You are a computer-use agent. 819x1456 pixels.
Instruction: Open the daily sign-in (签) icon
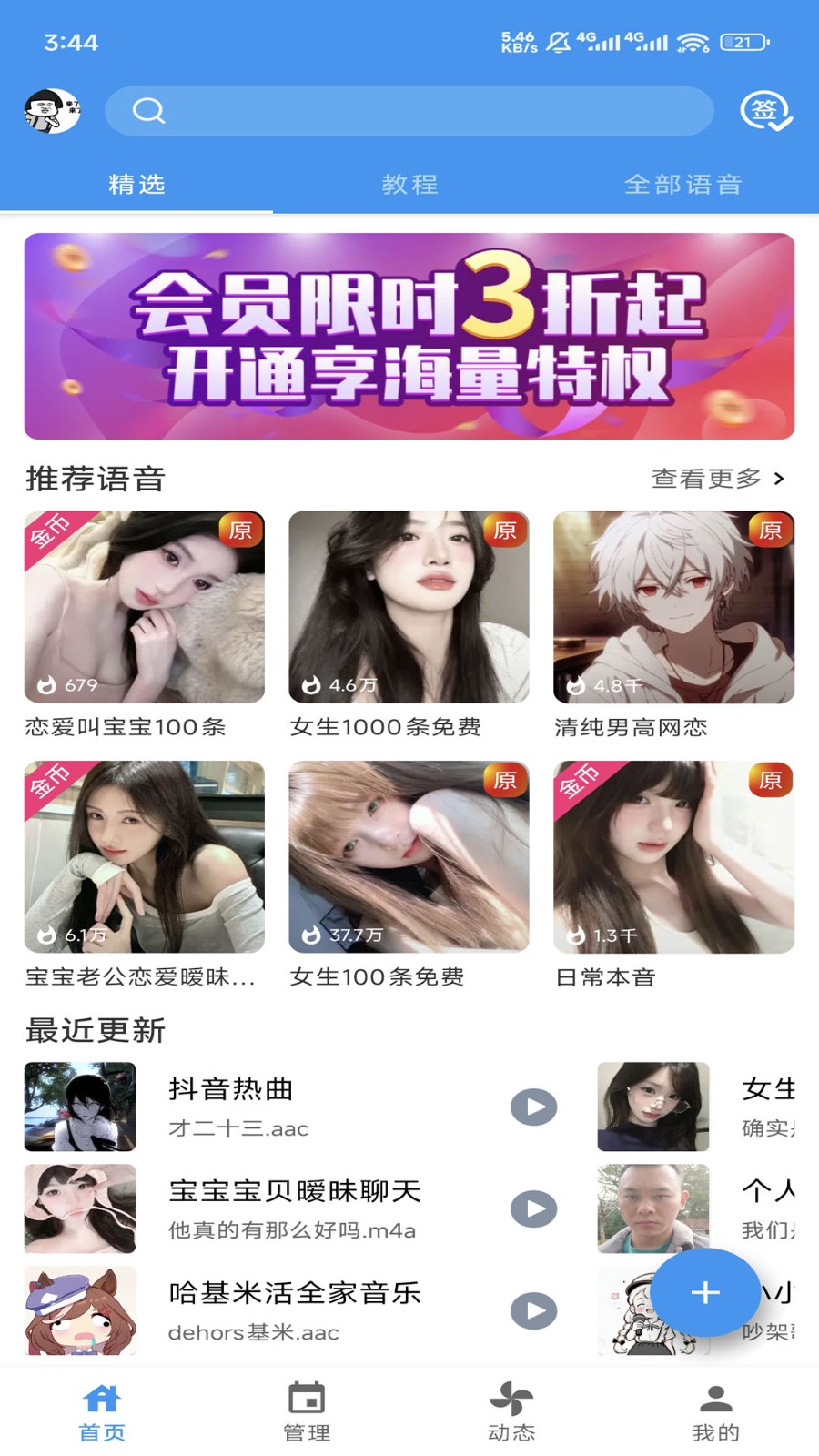(765, 111)
